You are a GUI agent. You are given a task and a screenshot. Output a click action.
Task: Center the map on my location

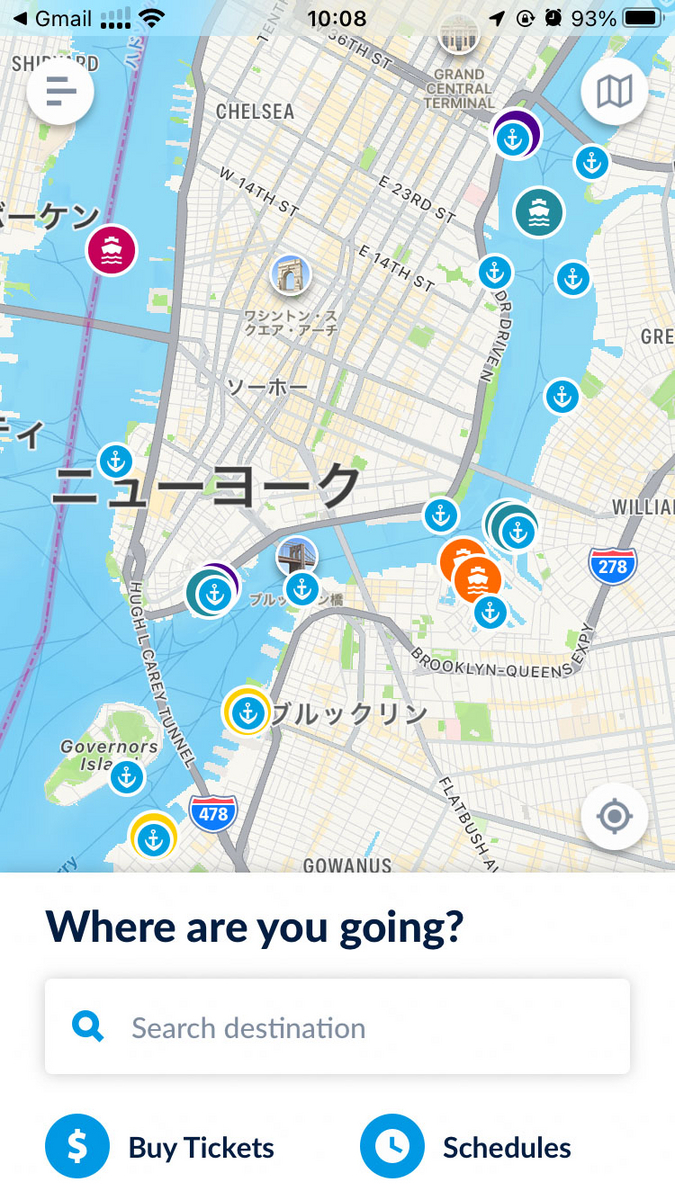614,816
